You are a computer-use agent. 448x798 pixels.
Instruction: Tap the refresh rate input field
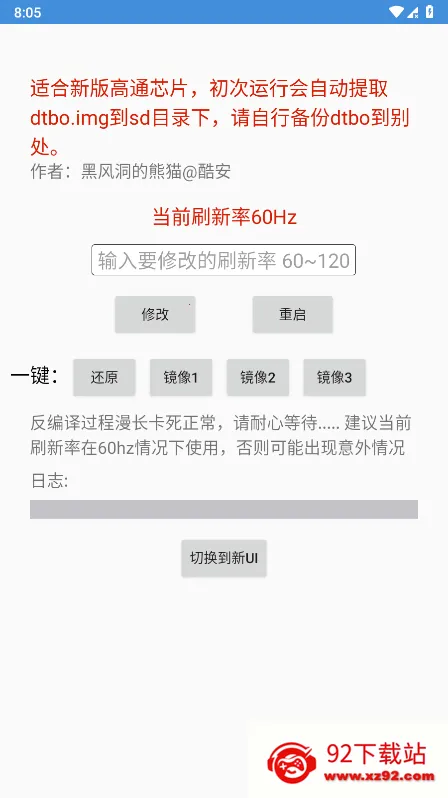pyautogui.click(x=223, y=260)
